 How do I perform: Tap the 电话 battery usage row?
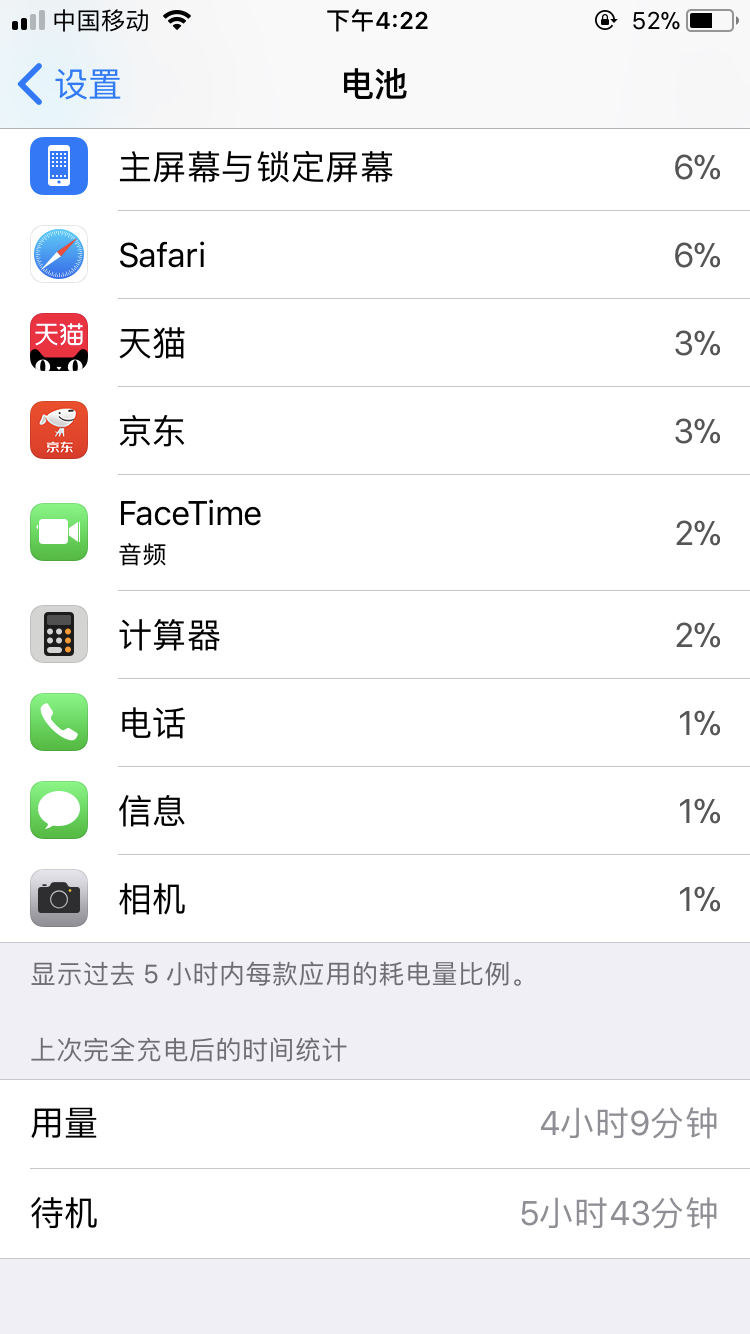coord(375,723)
